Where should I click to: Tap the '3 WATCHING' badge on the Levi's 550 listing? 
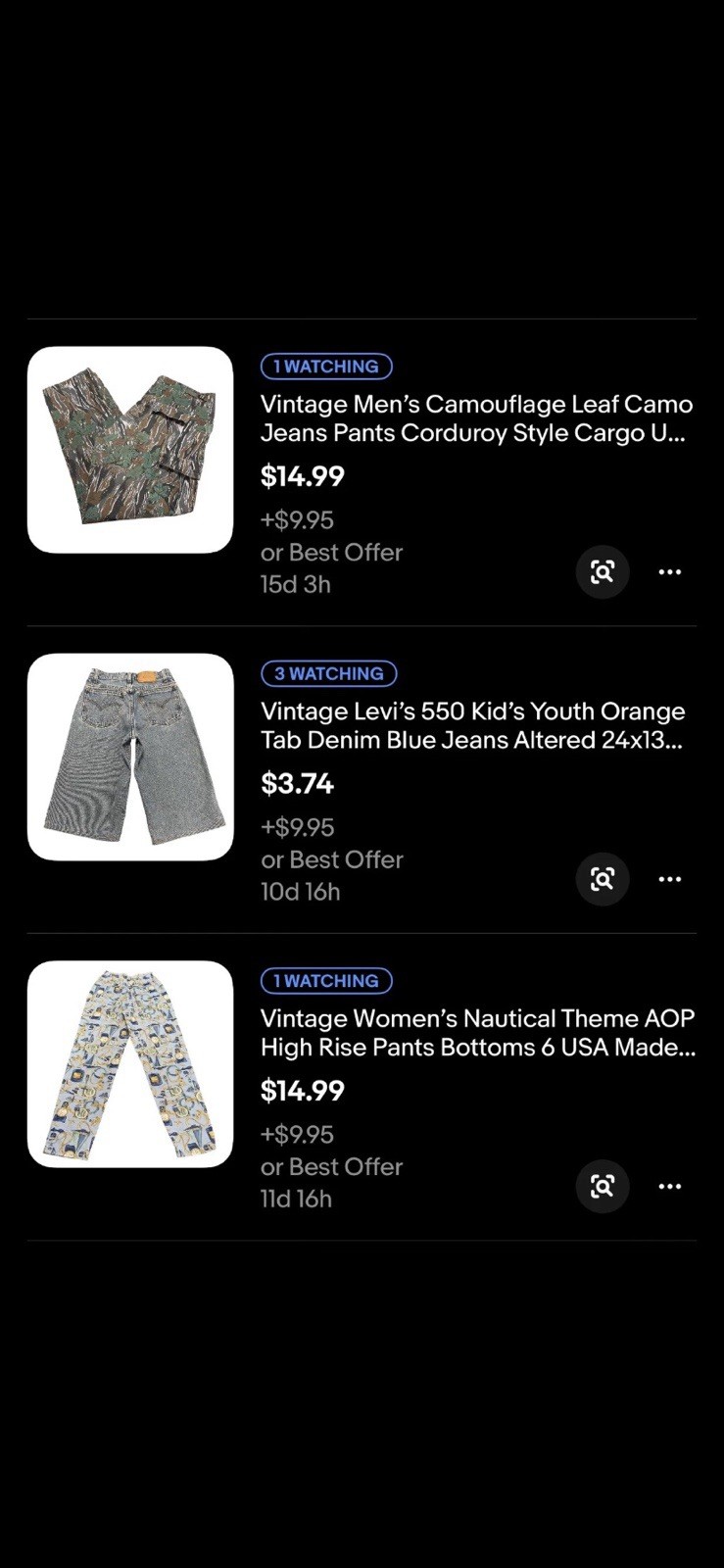(x=329, y=673)
